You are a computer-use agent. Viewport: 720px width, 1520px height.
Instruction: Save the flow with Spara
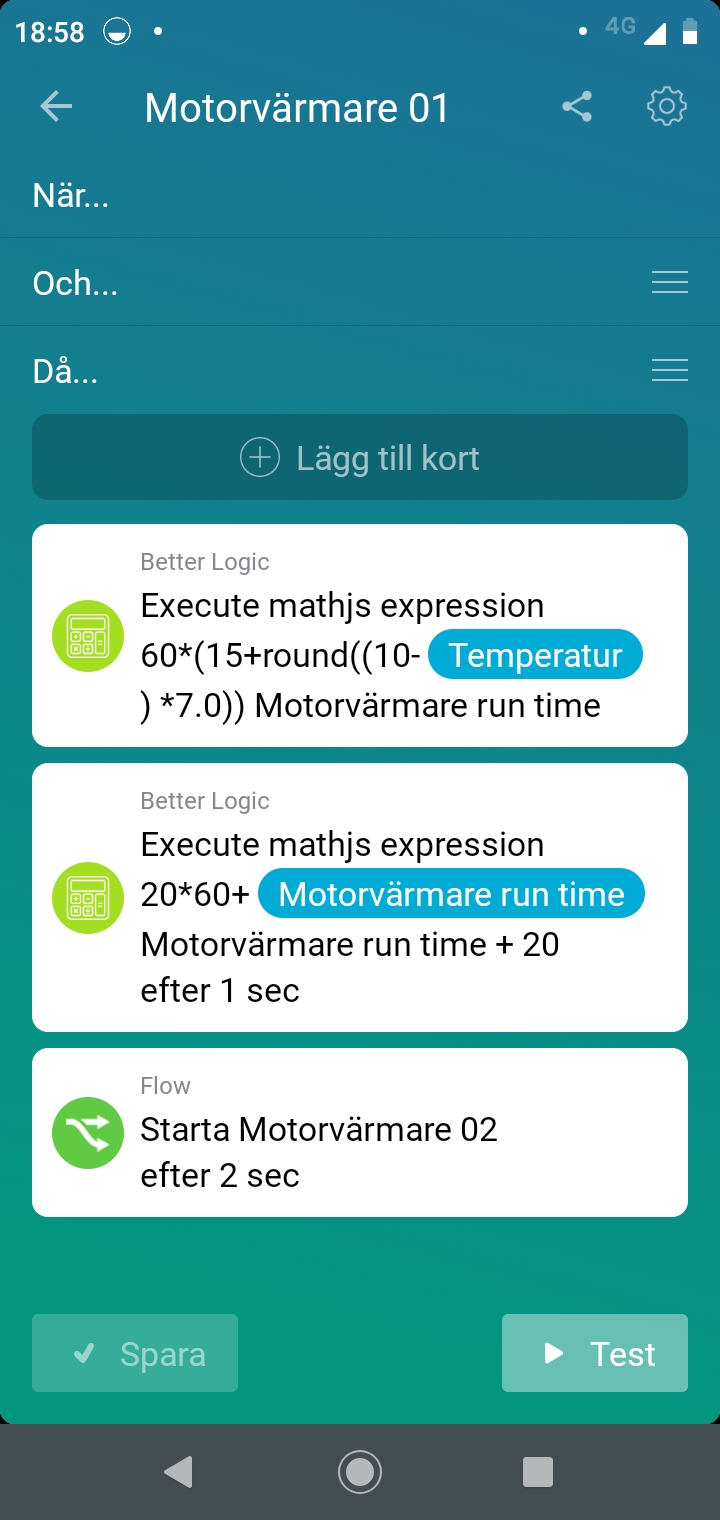coord(135,1353)
